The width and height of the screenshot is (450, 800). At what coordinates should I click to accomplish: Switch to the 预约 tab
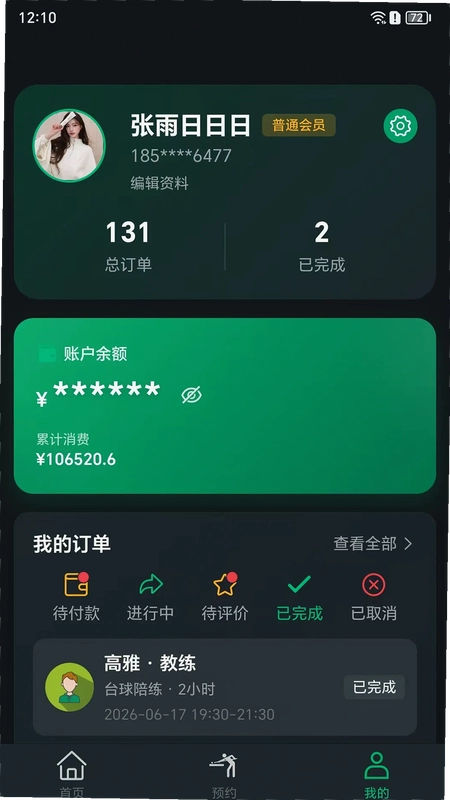(224, 772)
